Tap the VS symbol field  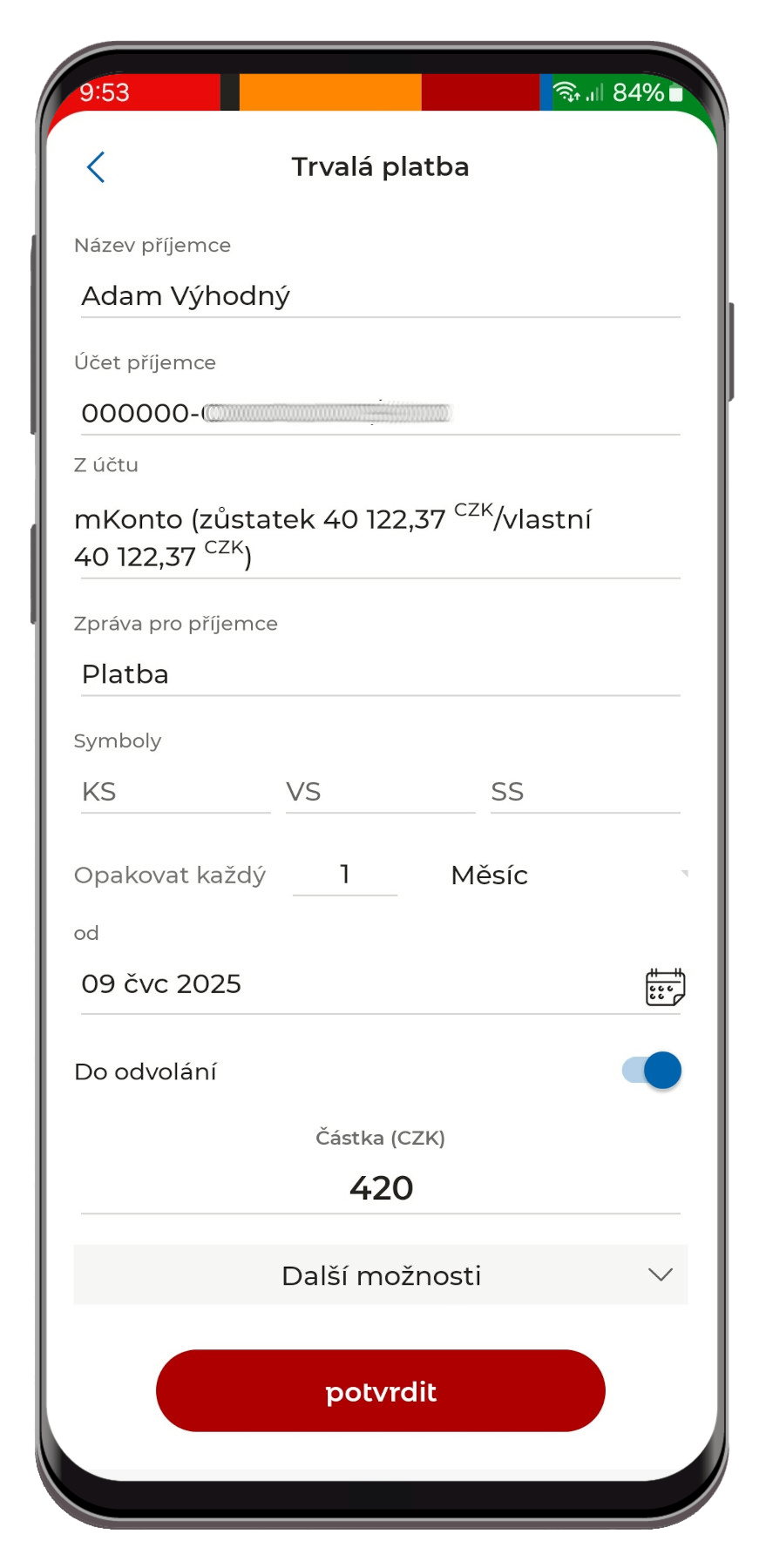[x=380, y=792]
